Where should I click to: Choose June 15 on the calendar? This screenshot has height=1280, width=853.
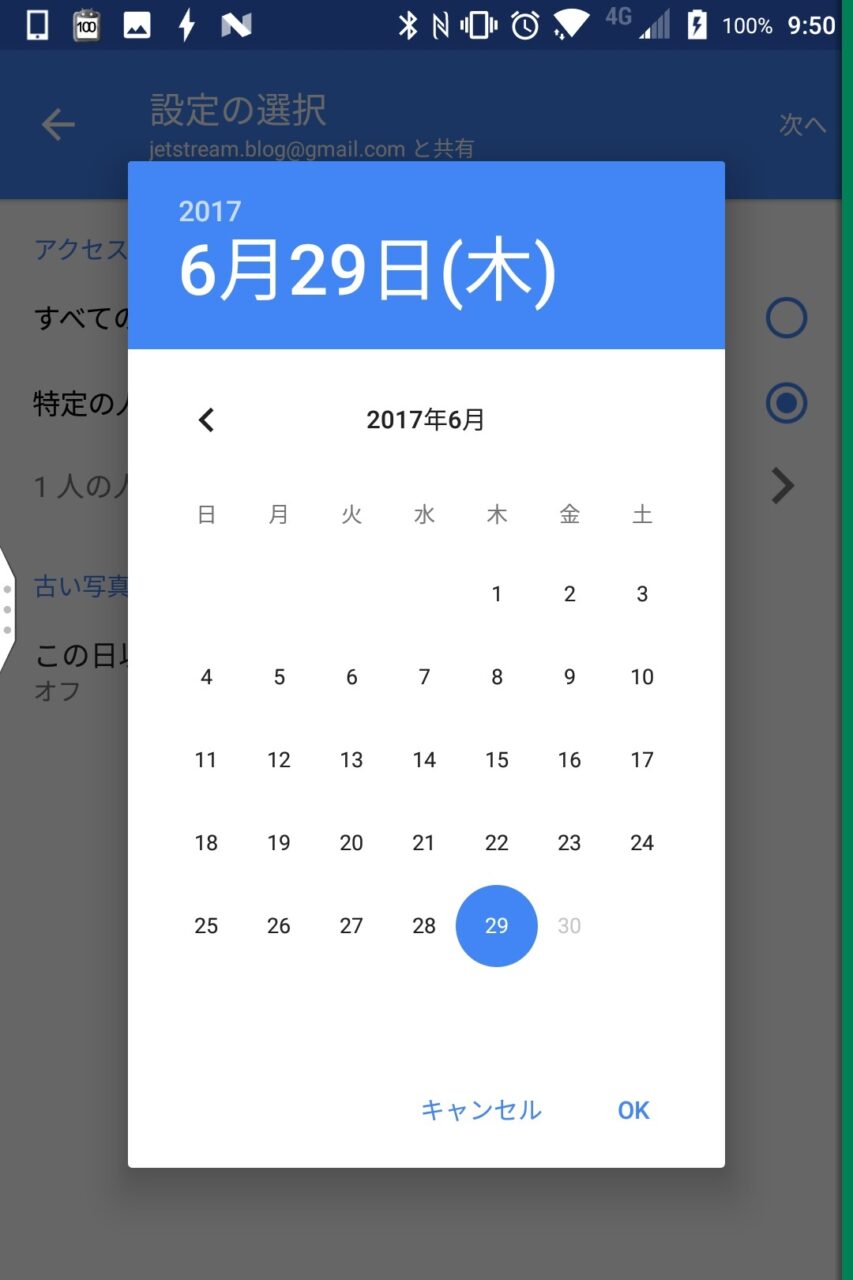pyautogui.click(x=497, y=760)
